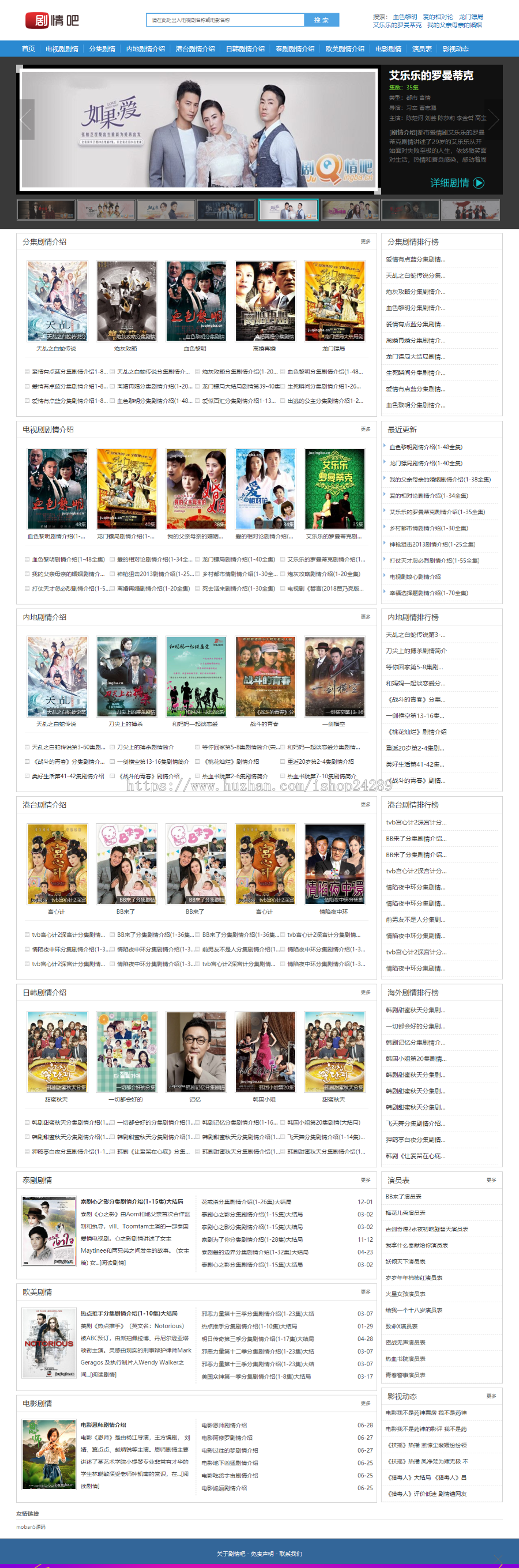519x1568 pixels.
Task: Click the blue 搜索 button
Action: coord(321,20)
